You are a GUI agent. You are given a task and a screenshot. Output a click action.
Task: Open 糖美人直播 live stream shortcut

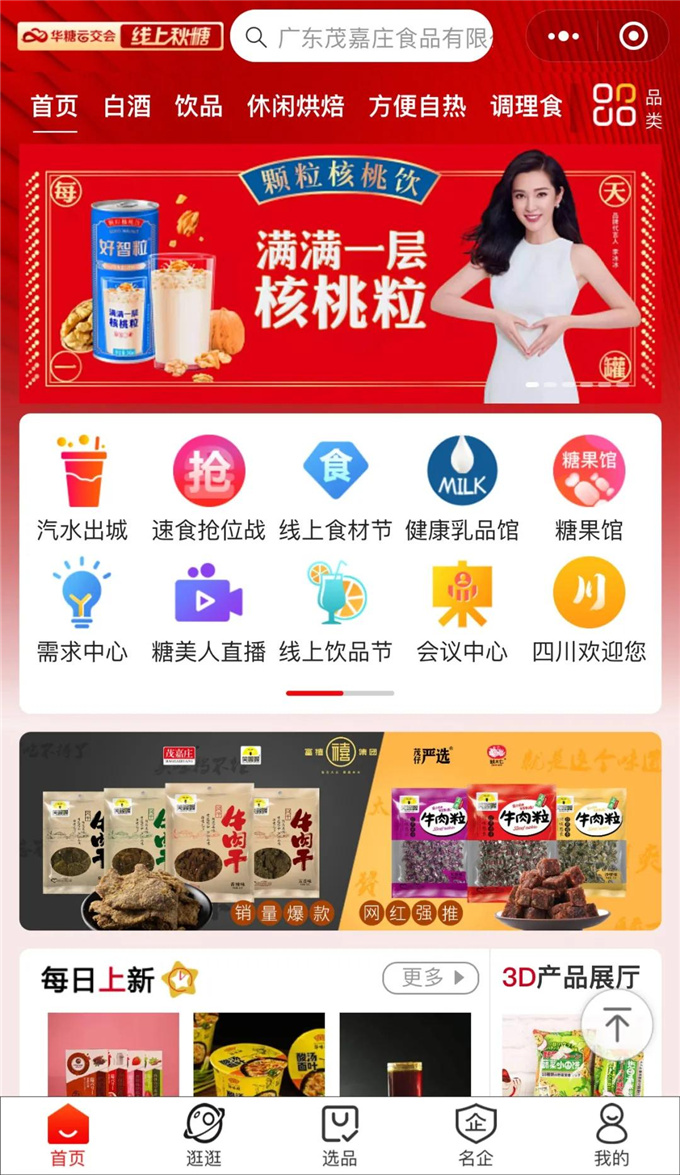pyautogui.click(x=208, y=610)
